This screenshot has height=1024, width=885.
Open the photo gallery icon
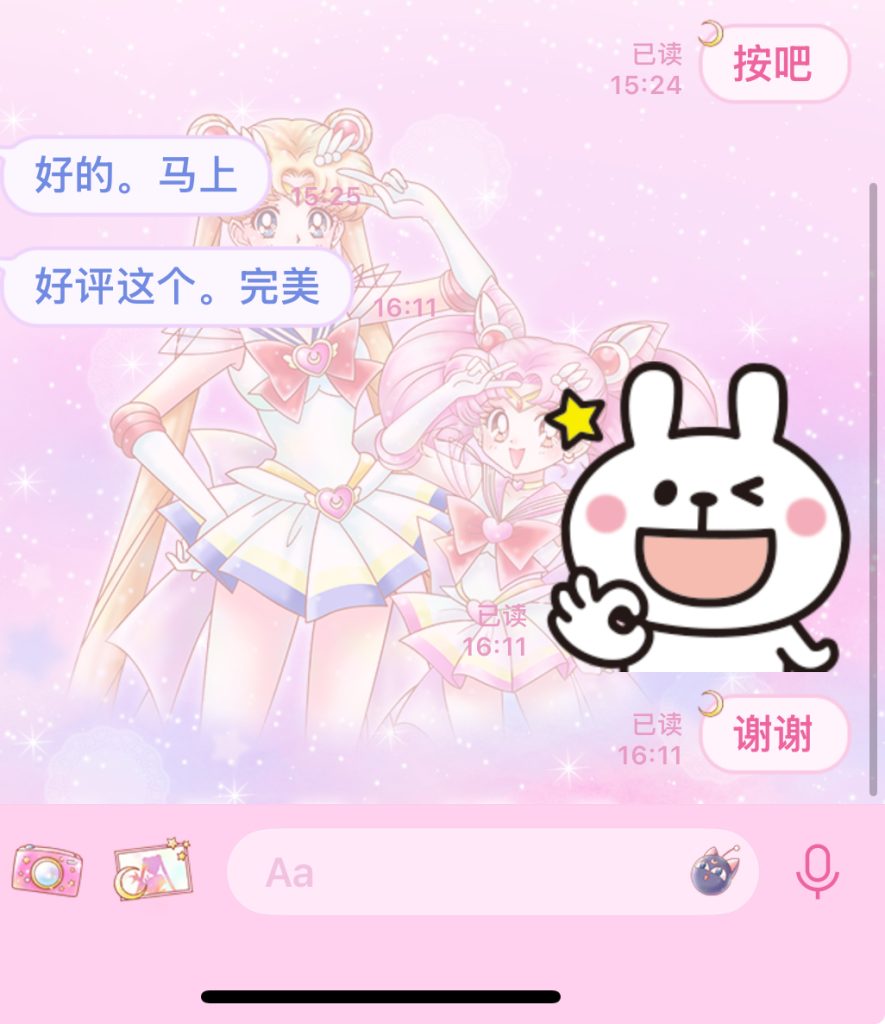[152, 870]
